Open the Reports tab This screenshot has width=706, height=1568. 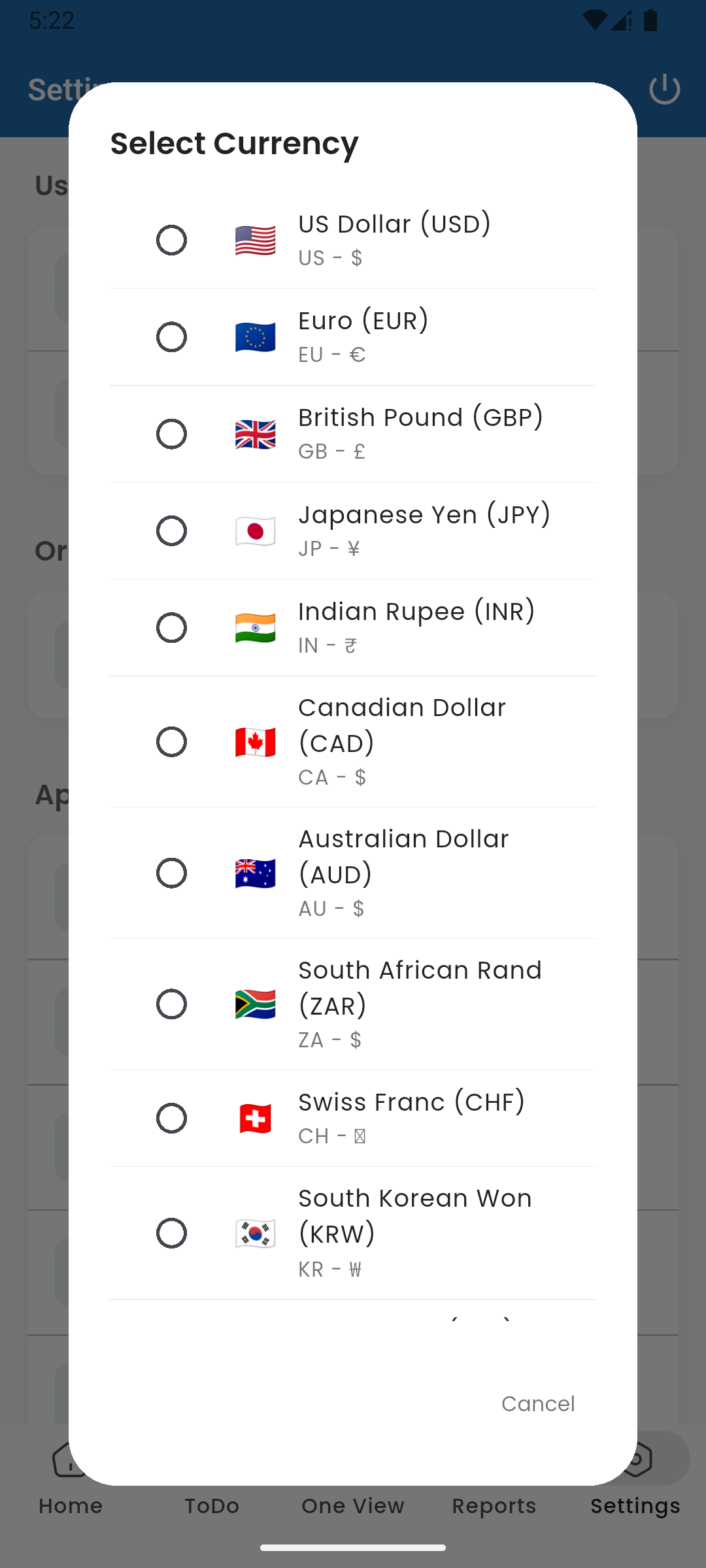[x=494, y=1505]
